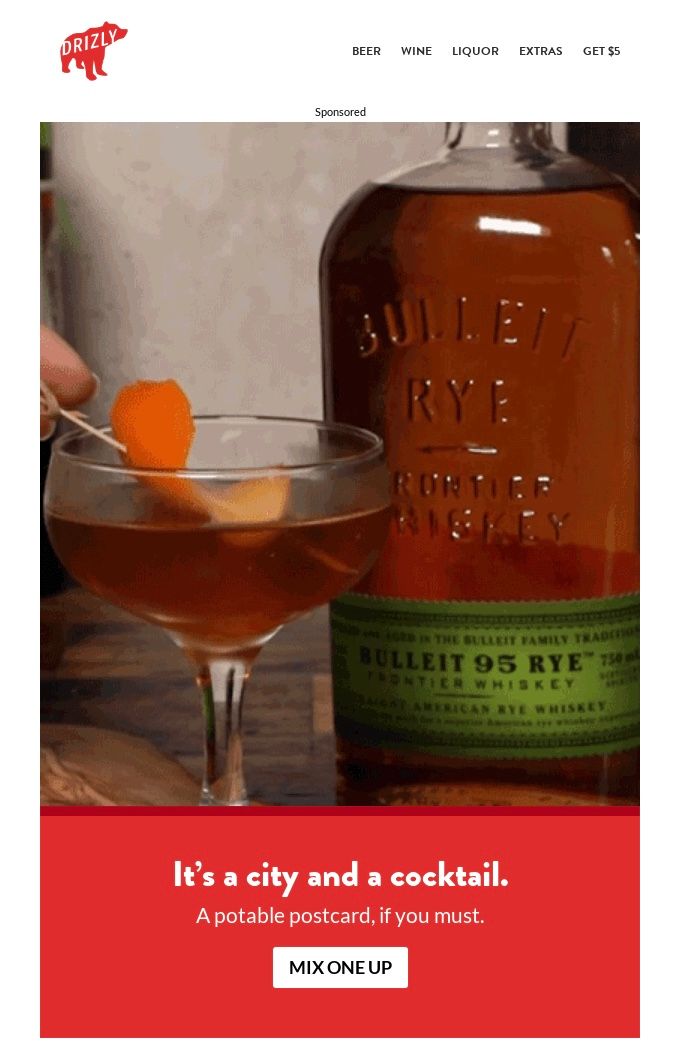Open the Bulleit Rye cocktail image
The width and height of the screenshot is (680, 1059).
pos(340,463)
